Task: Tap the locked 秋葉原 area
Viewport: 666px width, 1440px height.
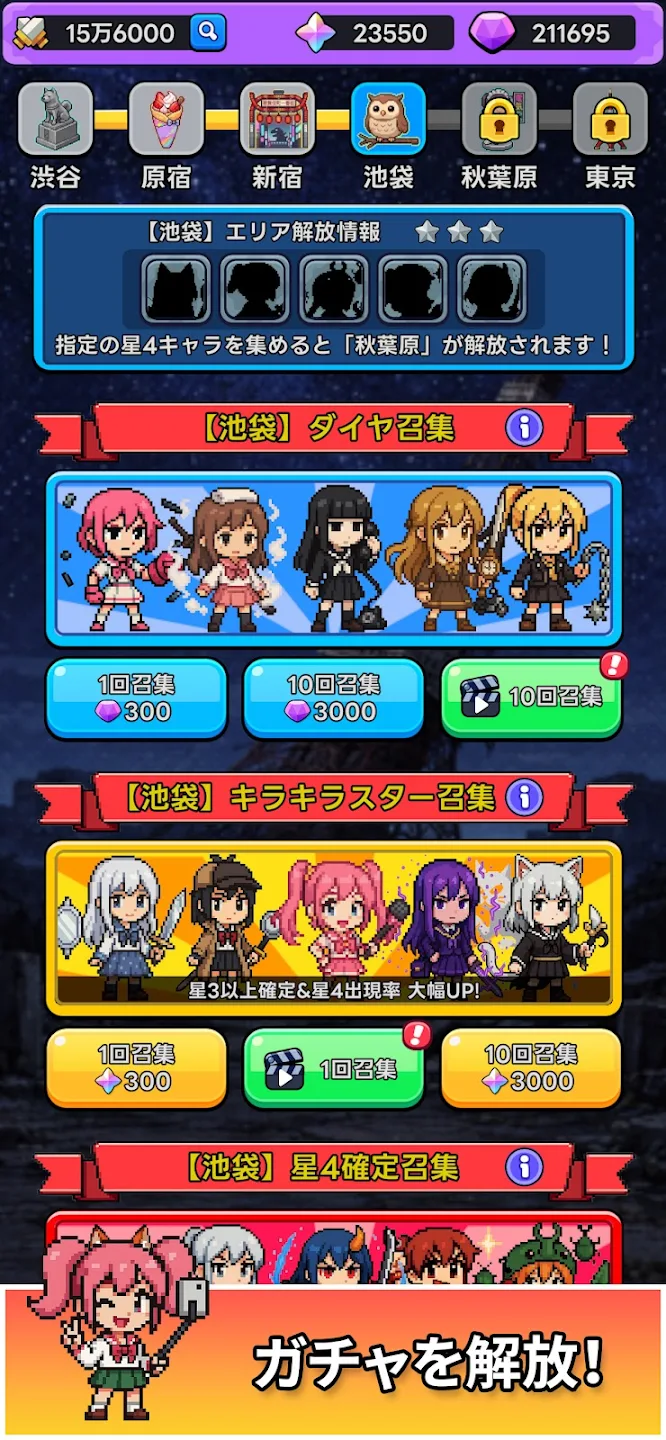Action: click(x=499, y=120)
